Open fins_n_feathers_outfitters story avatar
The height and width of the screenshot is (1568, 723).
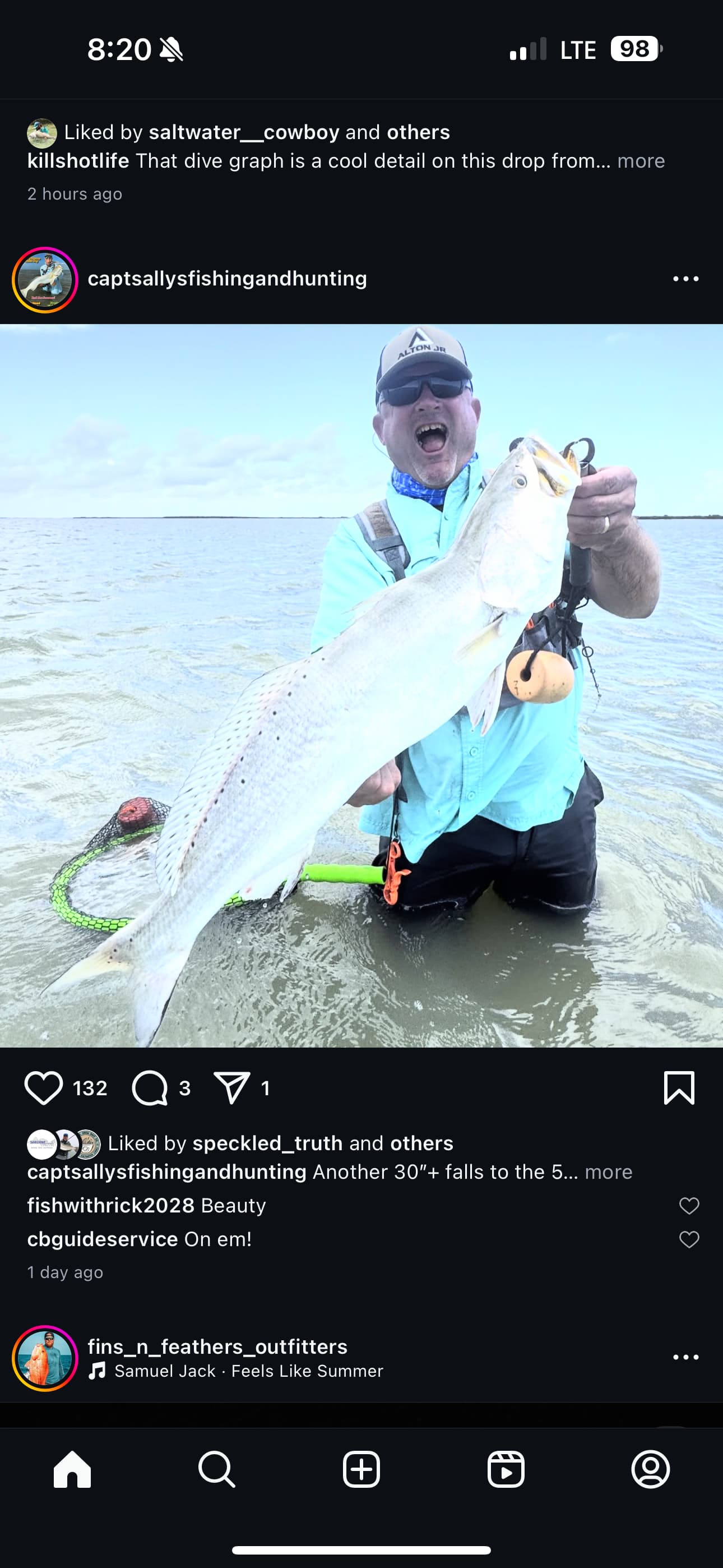point(45,1358)
